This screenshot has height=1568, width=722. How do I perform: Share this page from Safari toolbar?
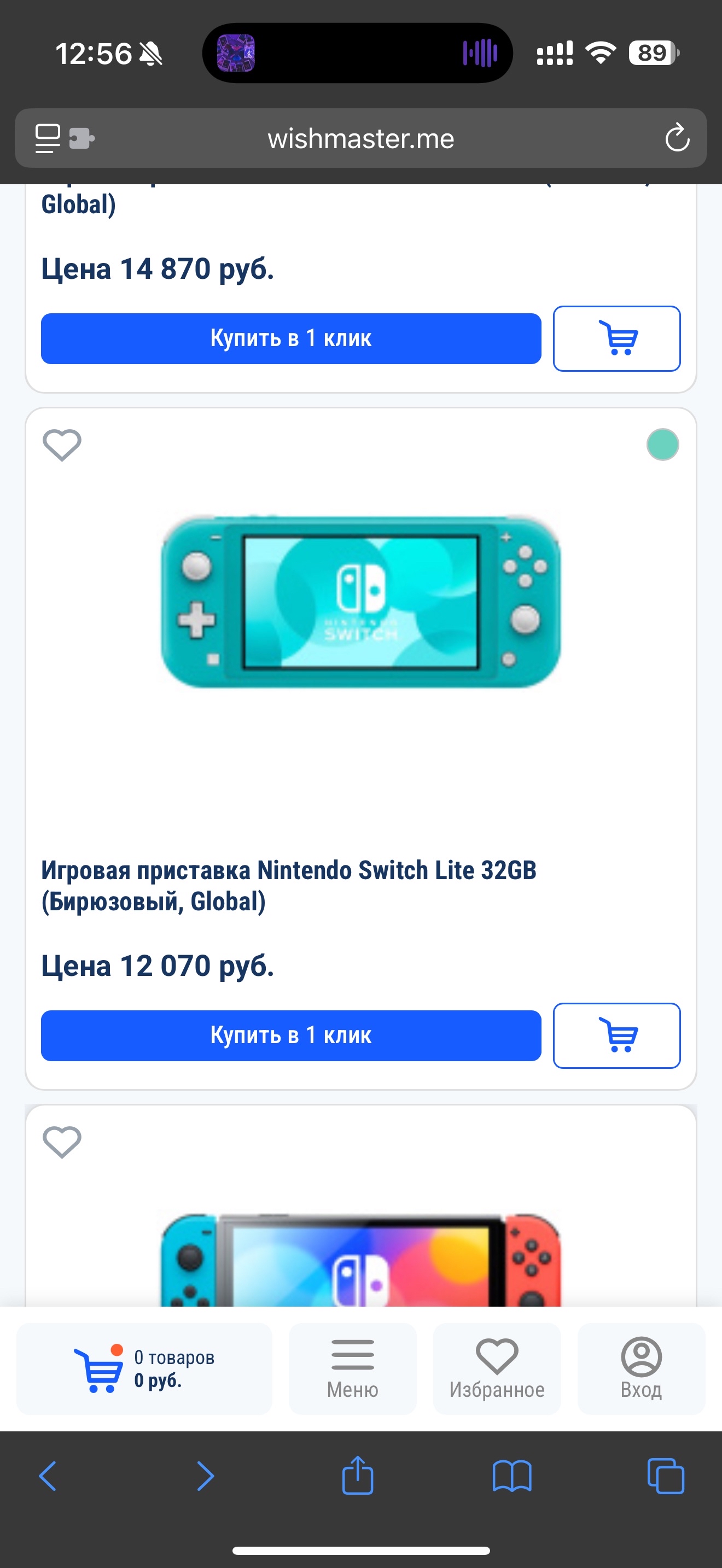pos(357,1475)
